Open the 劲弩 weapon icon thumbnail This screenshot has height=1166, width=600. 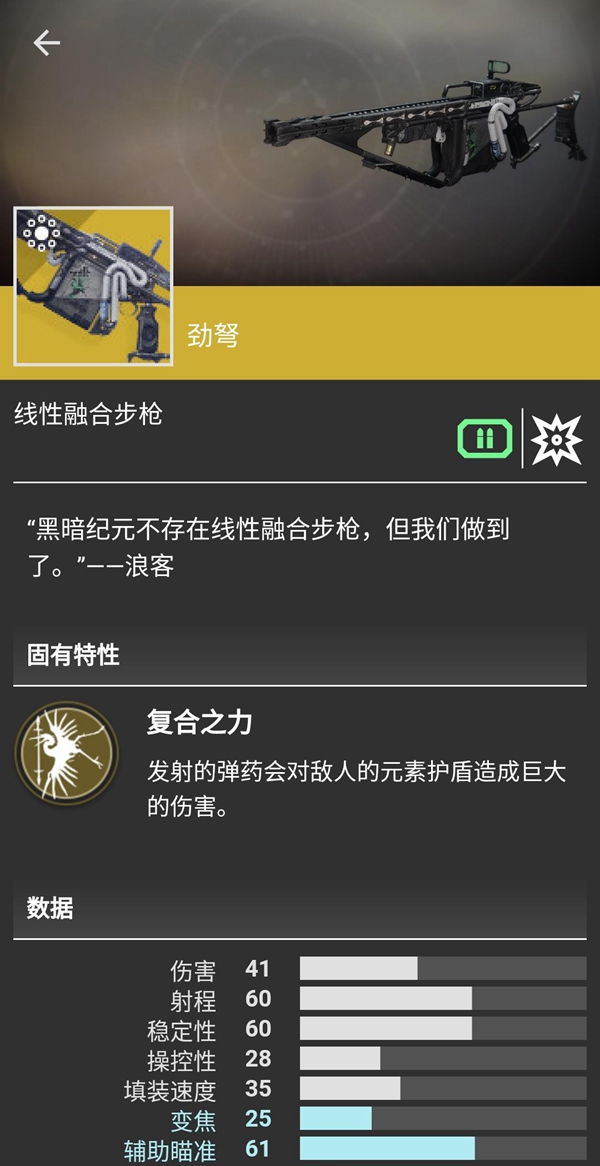tap(93, 286)
